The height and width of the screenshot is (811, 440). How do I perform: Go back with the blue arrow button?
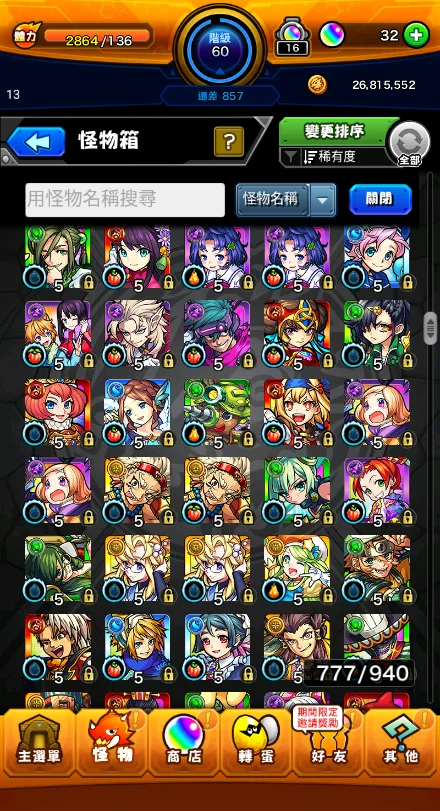(x=36, y=141)
